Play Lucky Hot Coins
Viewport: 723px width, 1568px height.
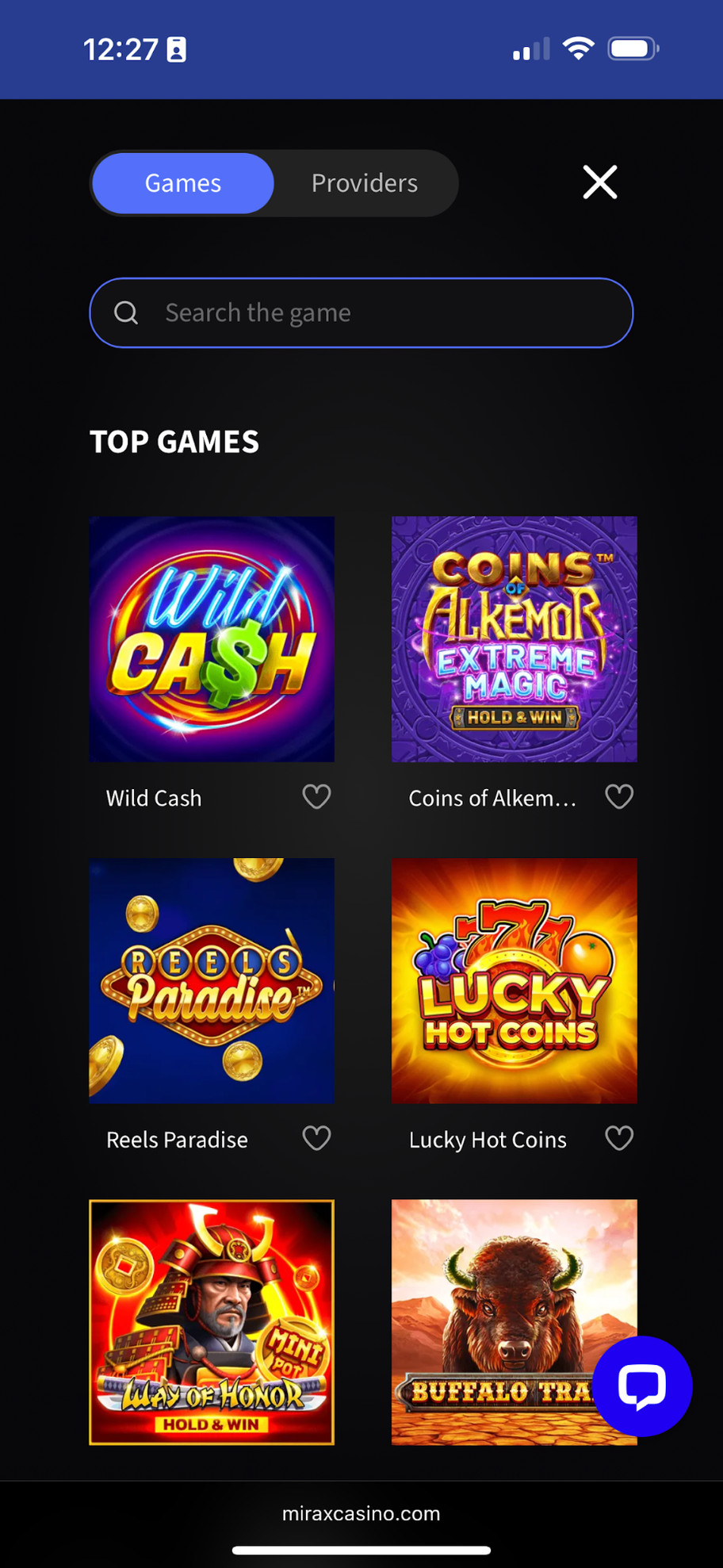coord(514,980)
